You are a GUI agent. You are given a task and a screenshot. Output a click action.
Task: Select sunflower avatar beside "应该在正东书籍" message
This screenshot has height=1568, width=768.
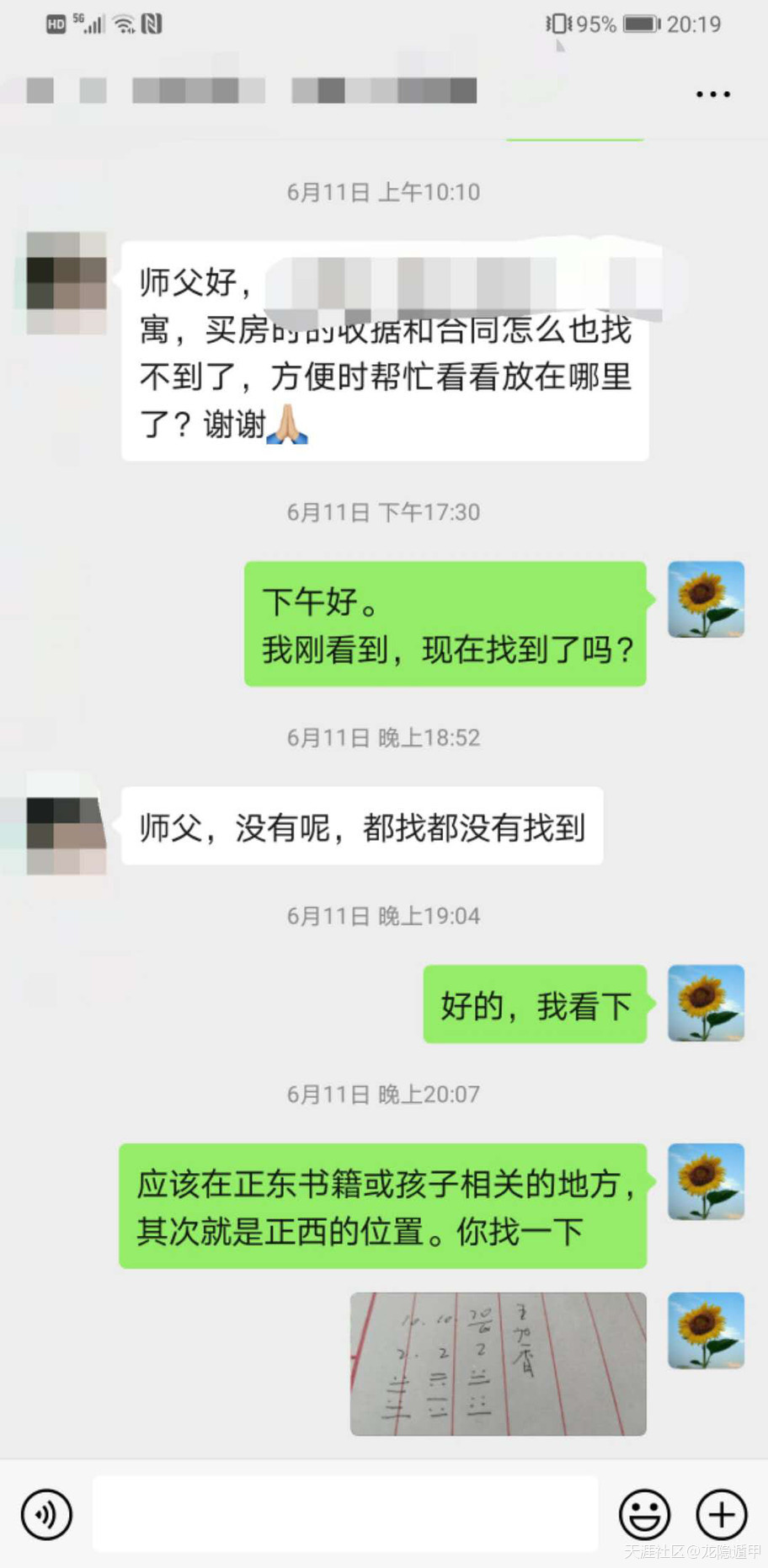[706, 1181]
